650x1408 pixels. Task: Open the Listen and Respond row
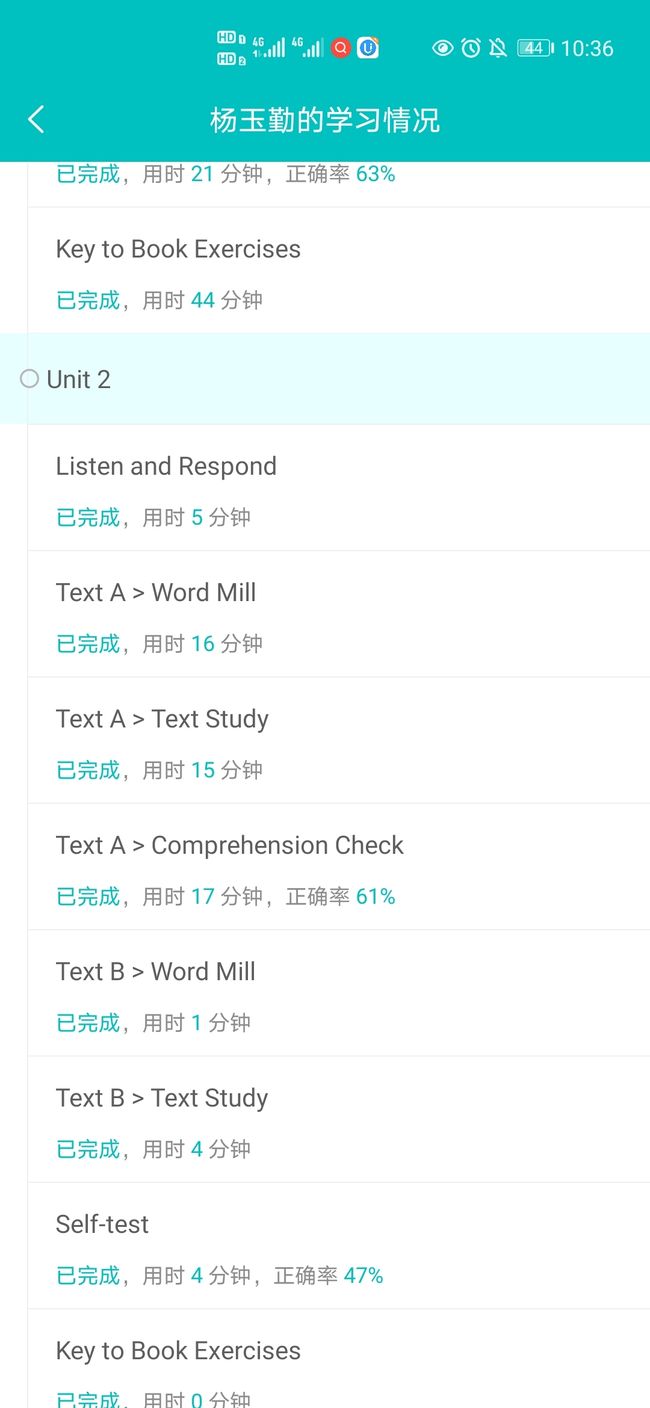point(339,488)
